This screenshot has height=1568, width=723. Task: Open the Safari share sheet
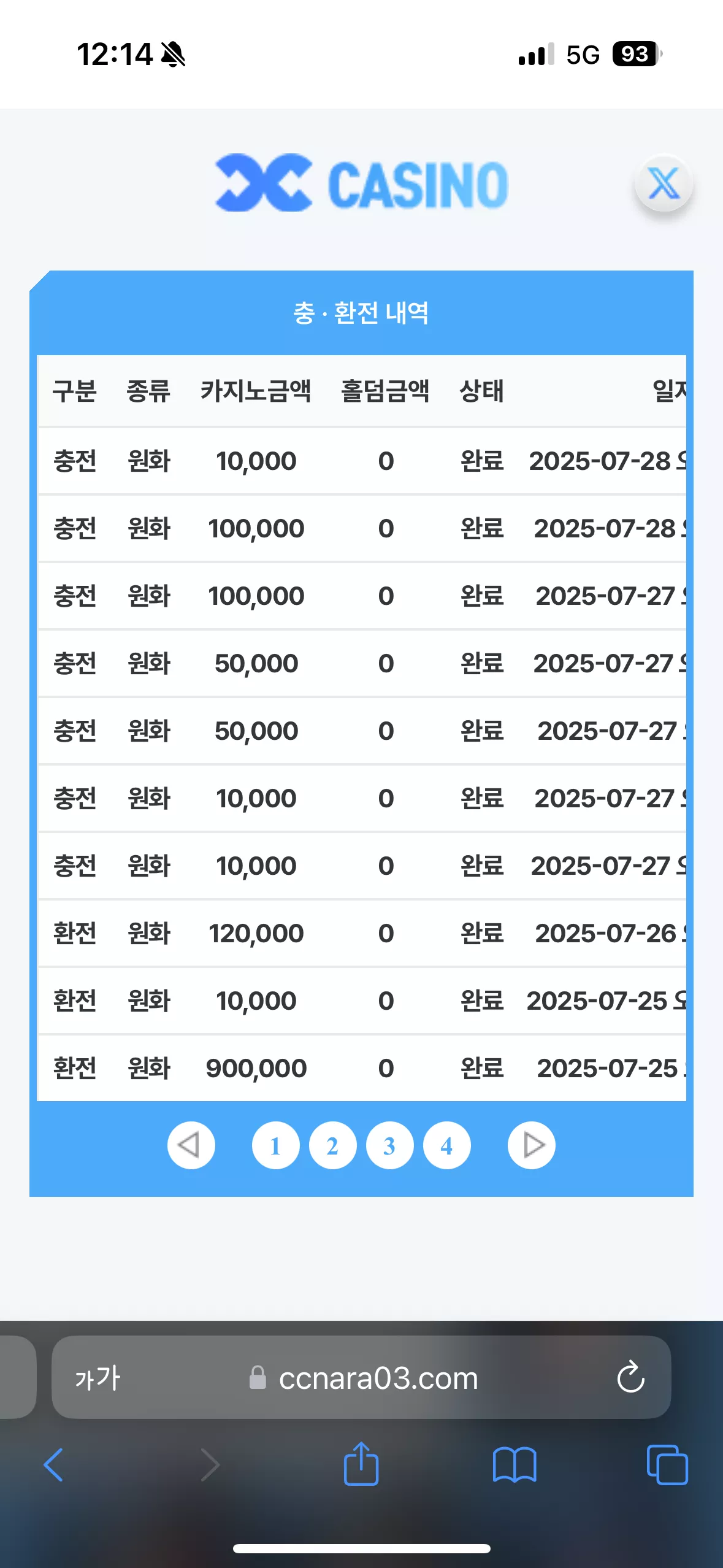[x=361, y=1463]
